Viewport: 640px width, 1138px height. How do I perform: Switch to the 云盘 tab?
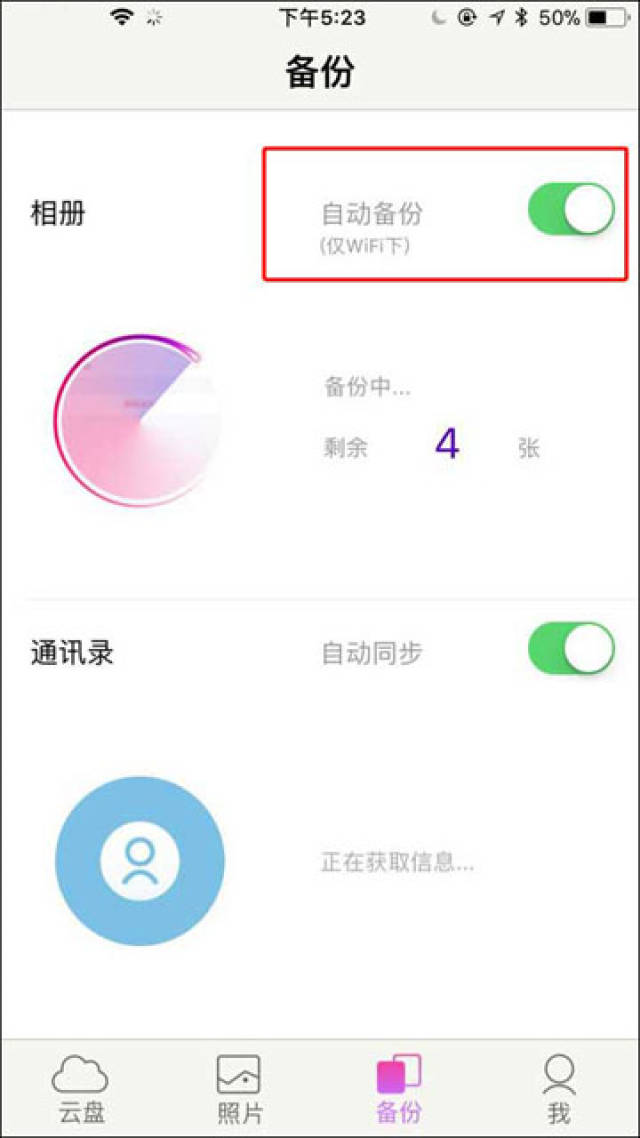79,1088
